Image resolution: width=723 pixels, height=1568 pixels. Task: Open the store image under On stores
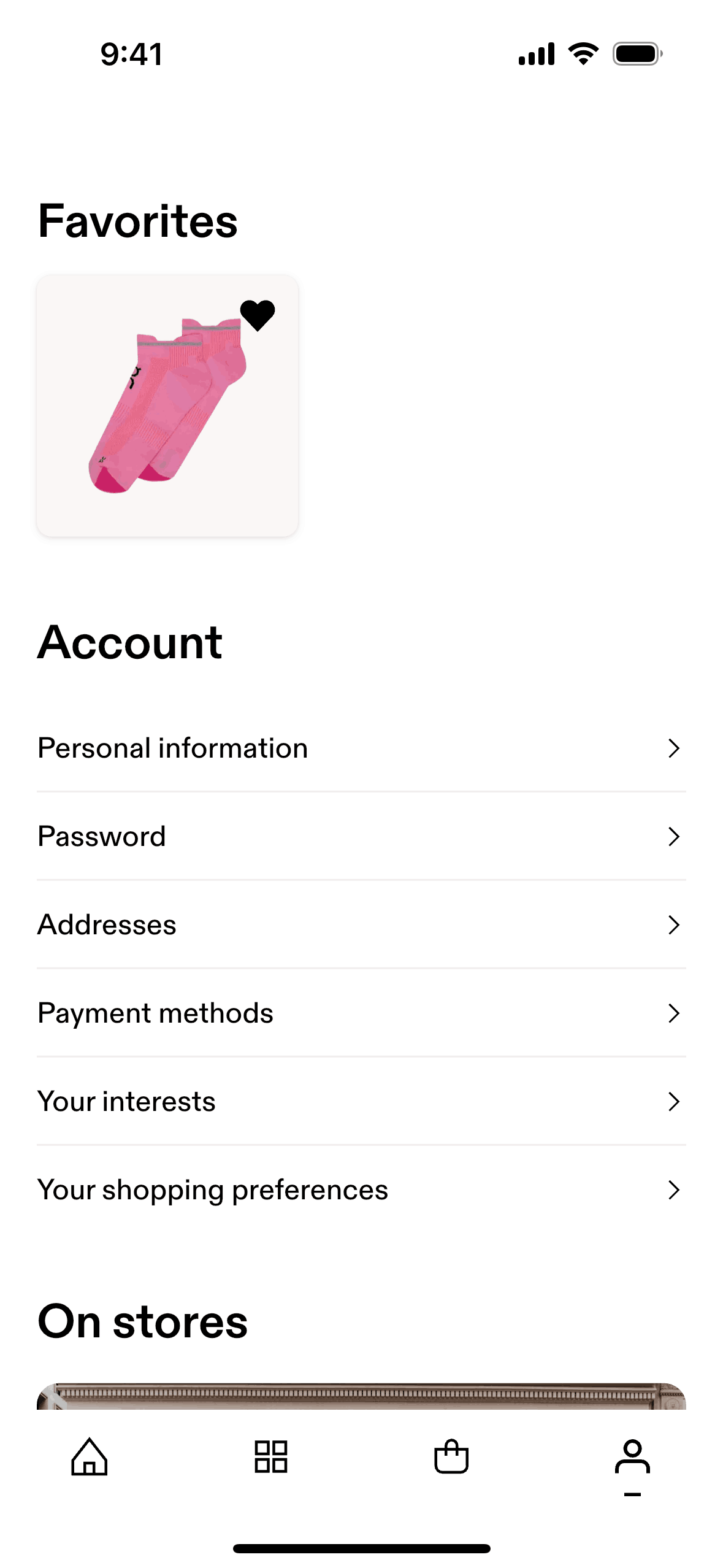coord(361,1396)
